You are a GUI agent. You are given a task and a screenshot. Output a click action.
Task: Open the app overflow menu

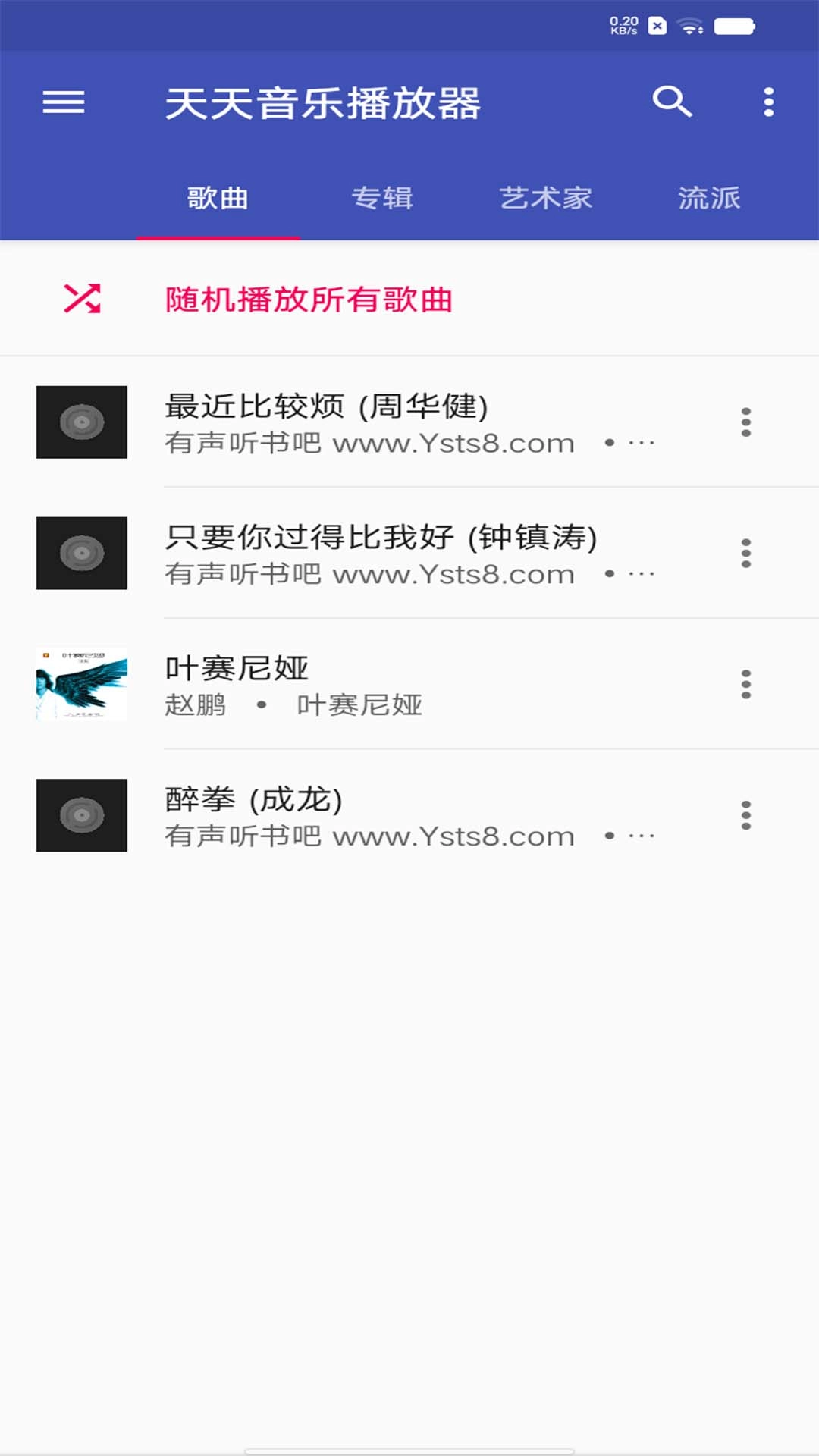point(768,103)
